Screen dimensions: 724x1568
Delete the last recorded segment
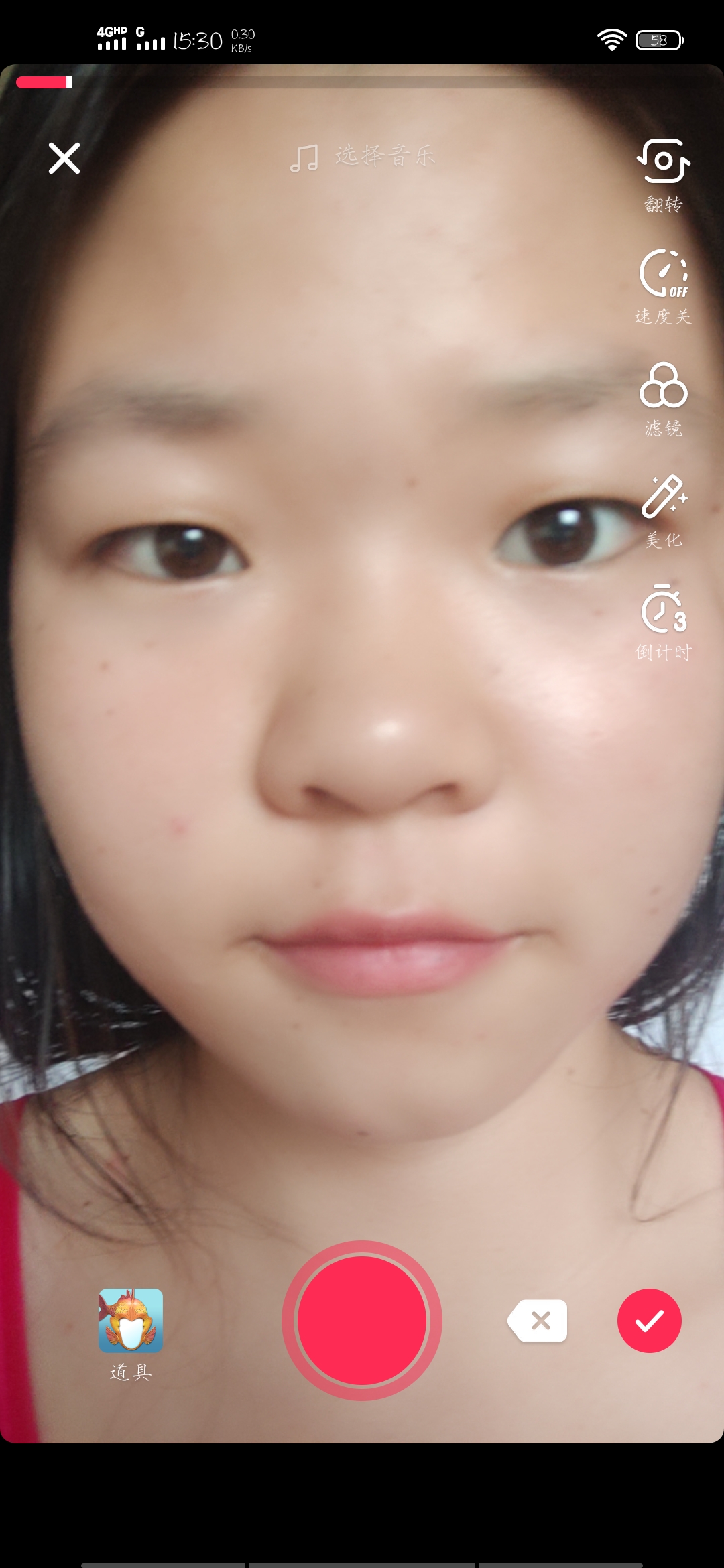(538, 1321)
